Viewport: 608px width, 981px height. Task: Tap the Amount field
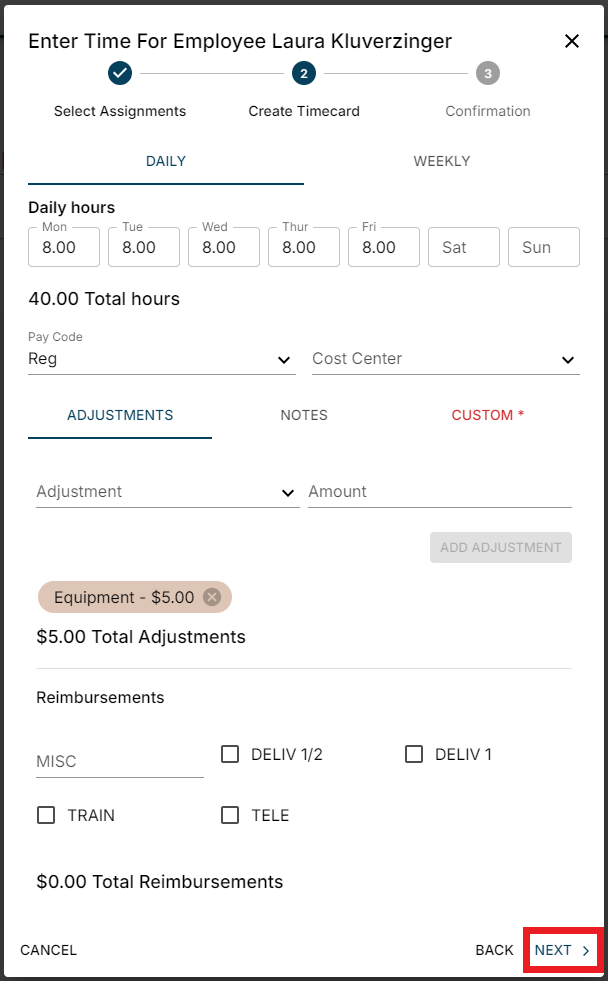point(439,492)
